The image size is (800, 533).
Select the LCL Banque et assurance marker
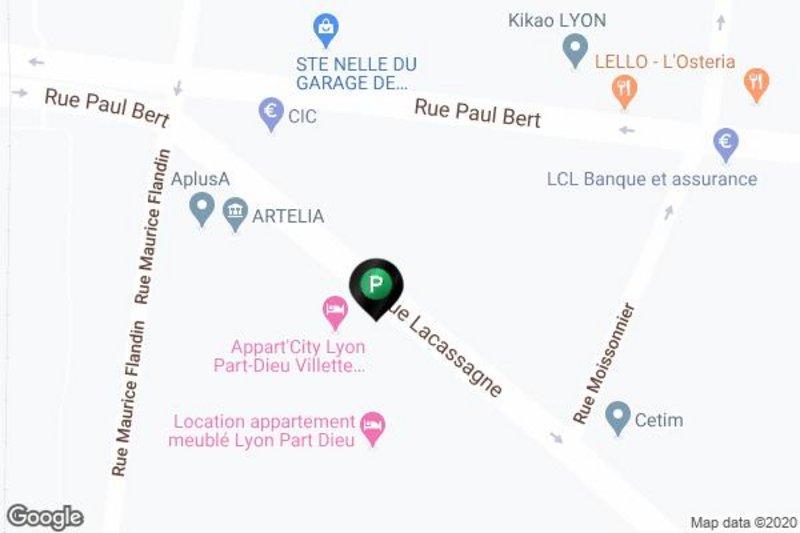[726, 143]
